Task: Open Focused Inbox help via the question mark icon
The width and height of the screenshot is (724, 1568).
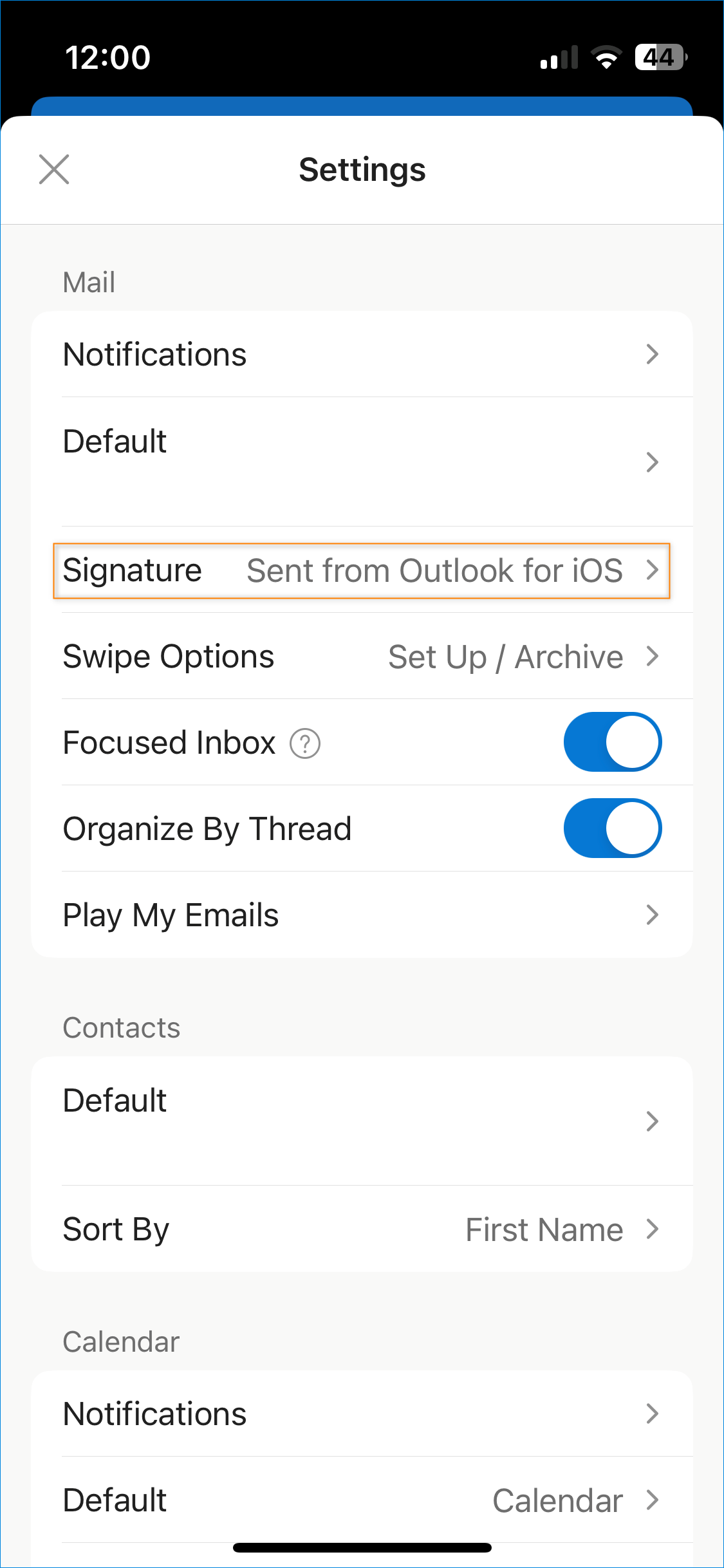Action: pos(305,742)
